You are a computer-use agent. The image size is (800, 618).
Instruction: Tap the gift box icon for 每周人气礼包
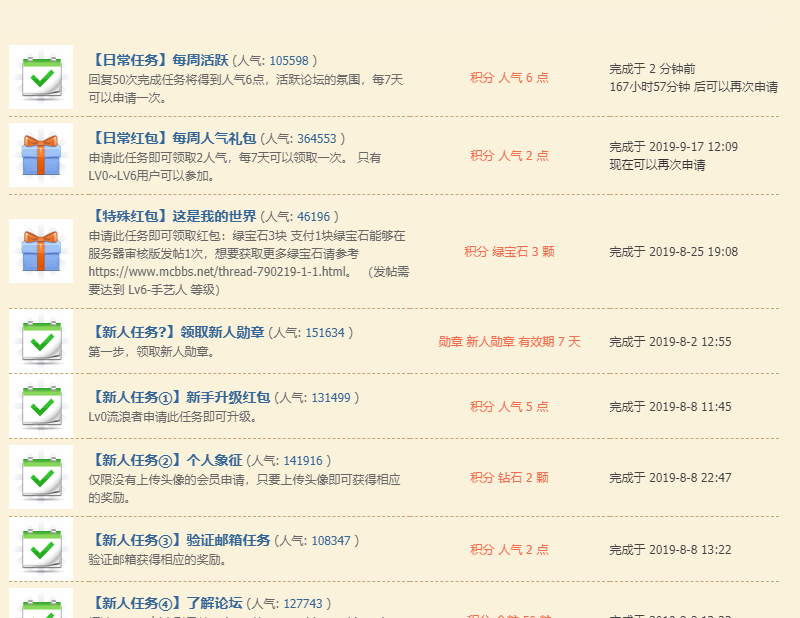pyautogui.click(x=41, y=155)
